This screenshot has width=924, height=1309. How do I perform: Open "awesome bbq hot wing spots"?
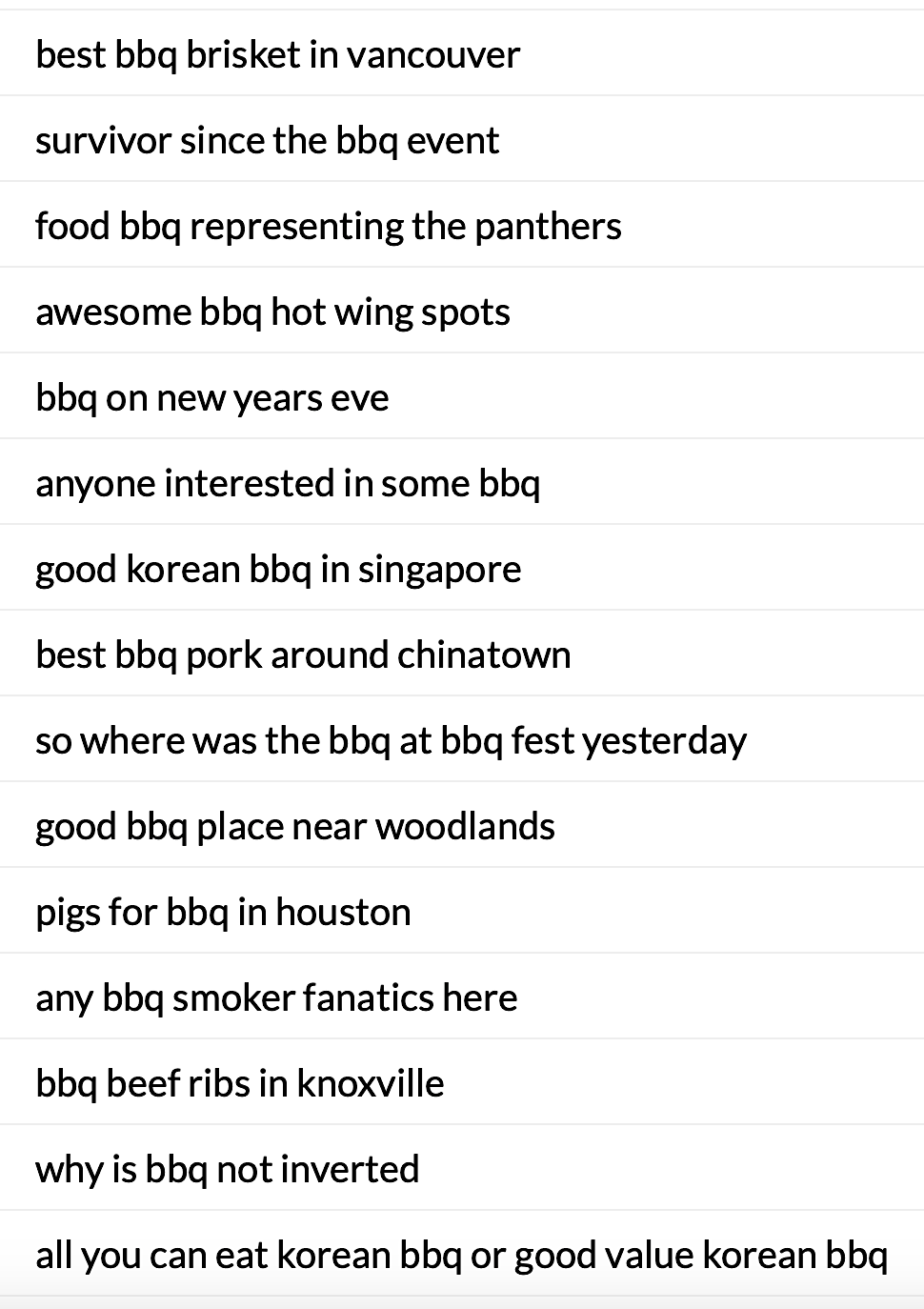click(x=272, y=312)
